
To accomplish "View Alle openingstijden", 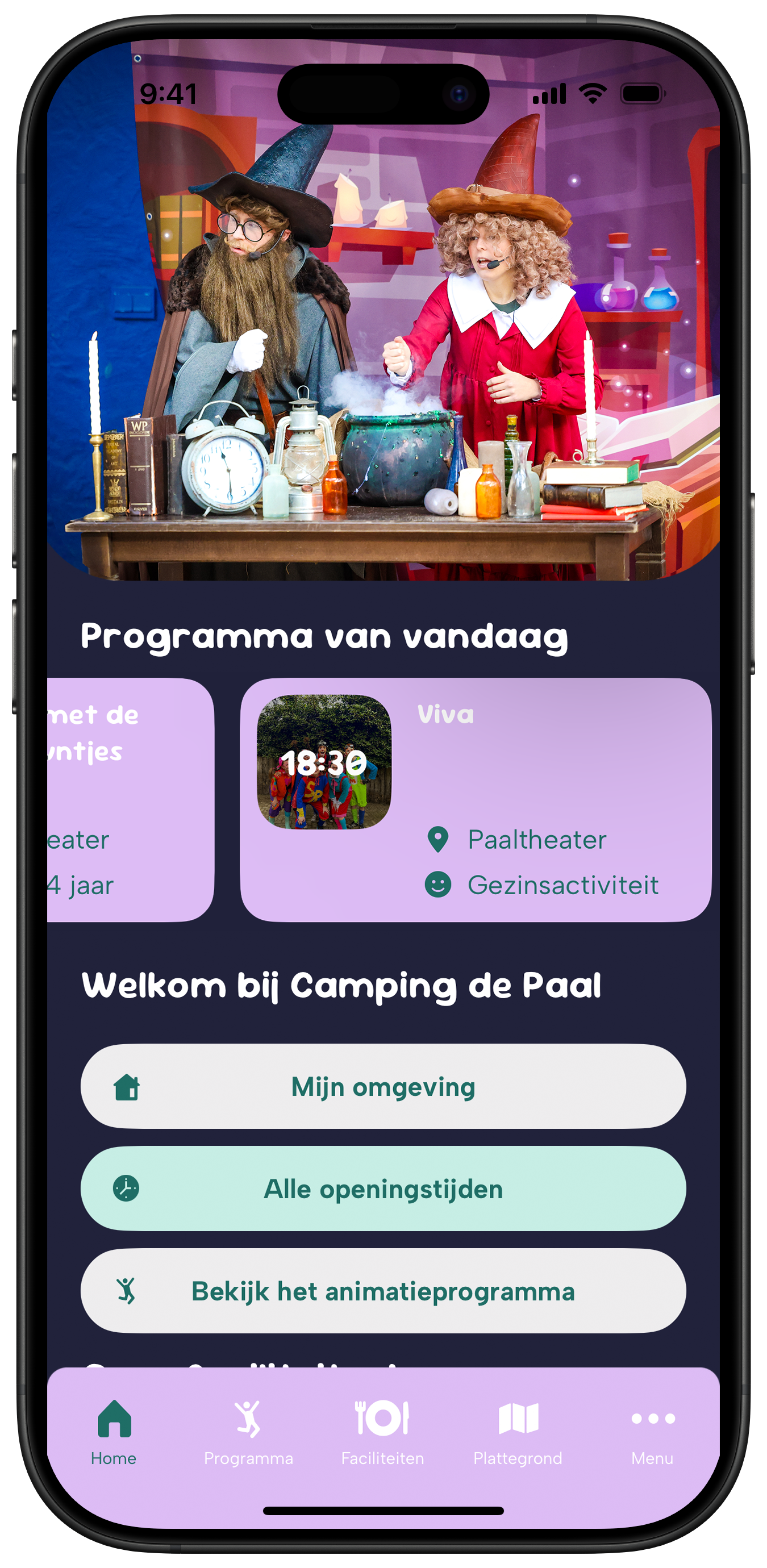I will pyautogui.click(x=383, y=1188).
